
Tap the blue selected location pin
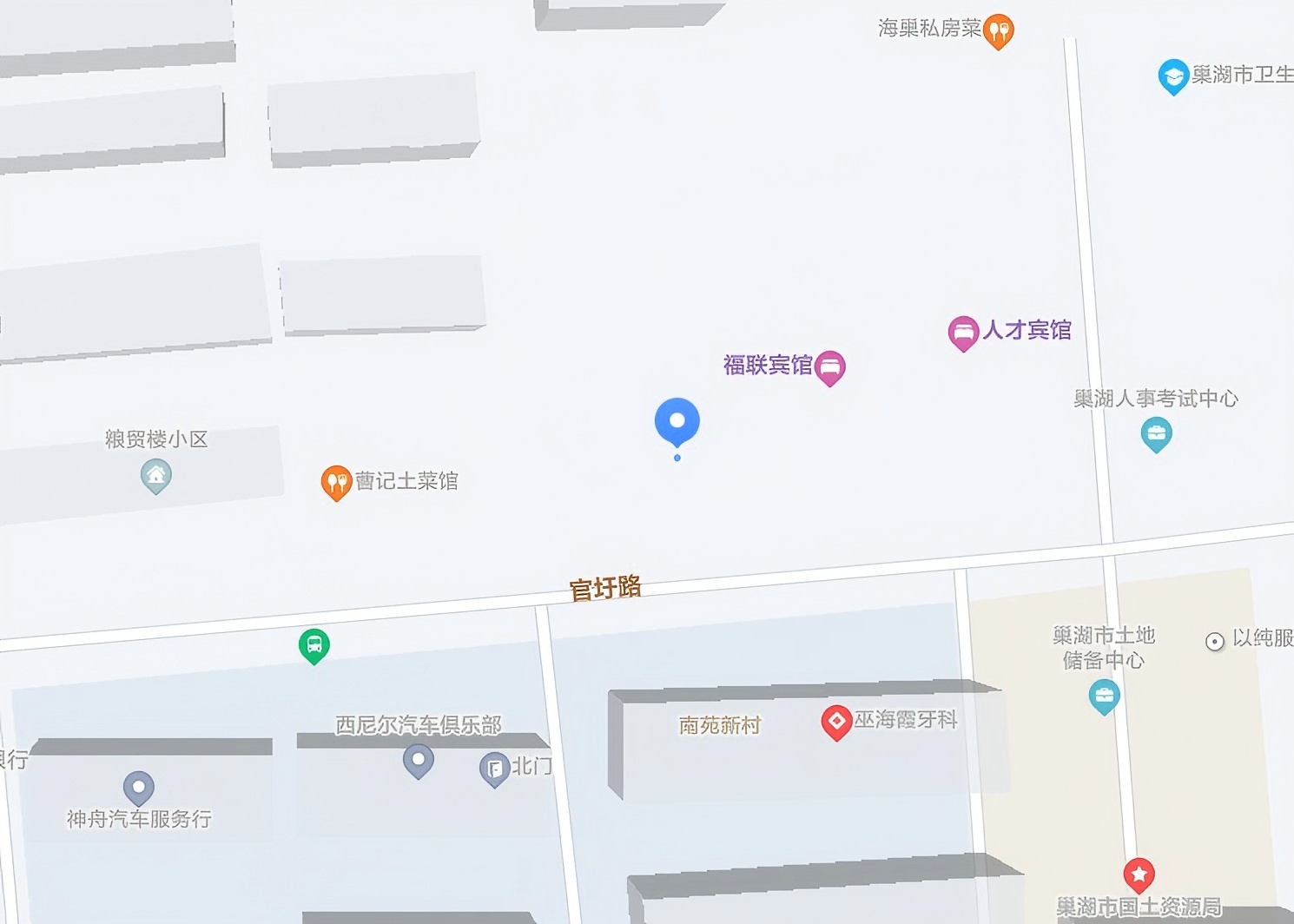(677, 422)
